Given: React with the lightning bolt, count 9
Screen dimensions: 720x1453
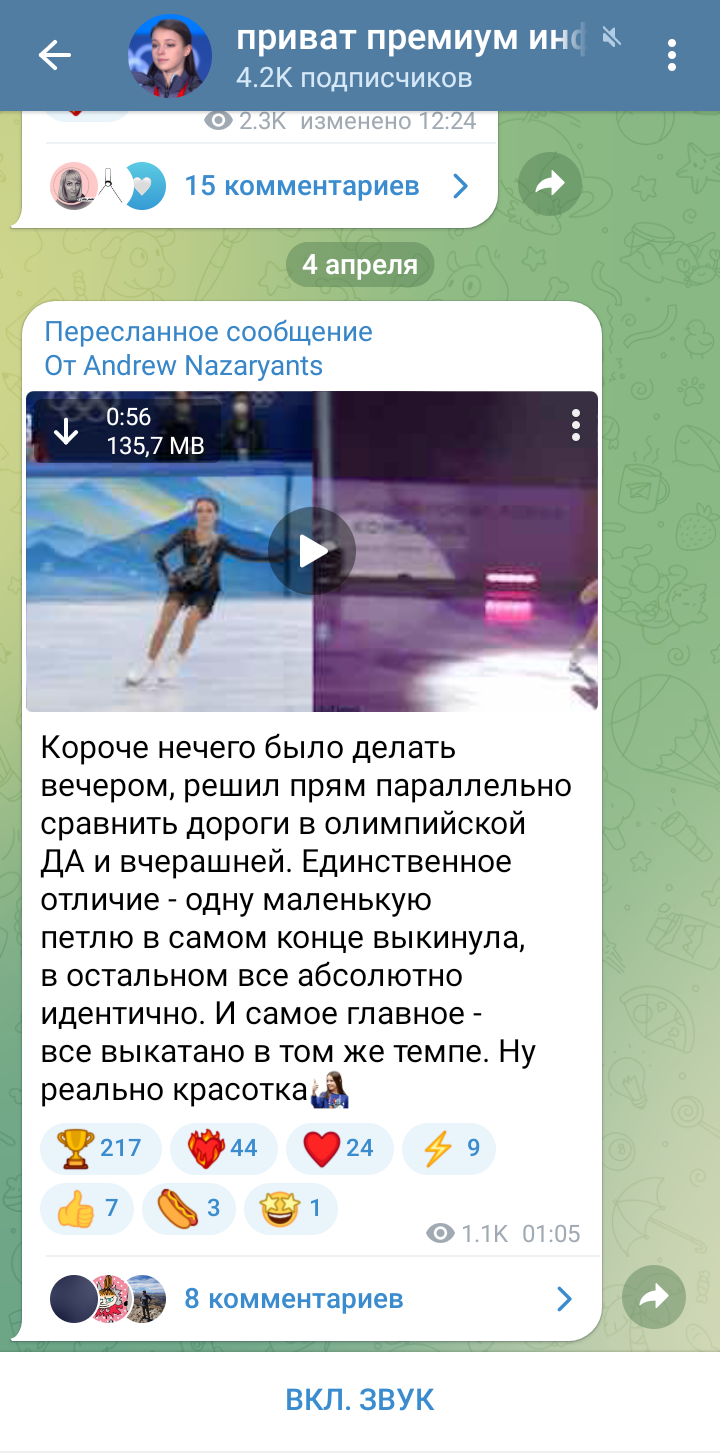Looking at the screenshot, I should pos(449,1148).
